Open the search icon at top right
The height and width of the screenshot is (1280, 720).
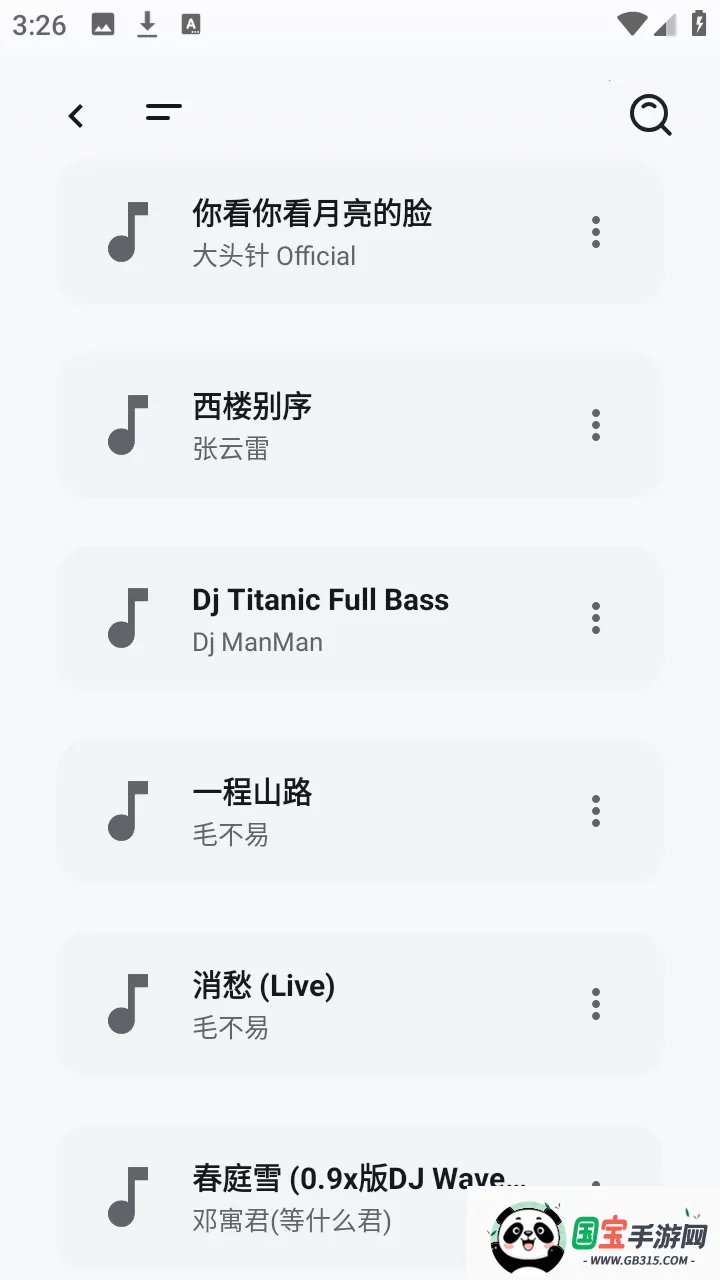tap(651, 115)
